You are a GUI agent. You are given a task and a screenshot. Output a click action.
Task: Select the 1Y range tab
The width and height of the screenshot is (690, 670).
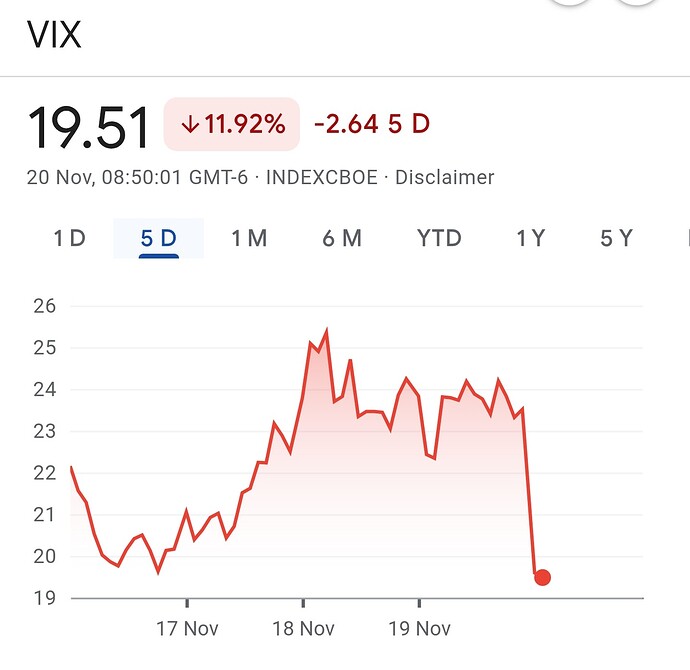point(531,238)
